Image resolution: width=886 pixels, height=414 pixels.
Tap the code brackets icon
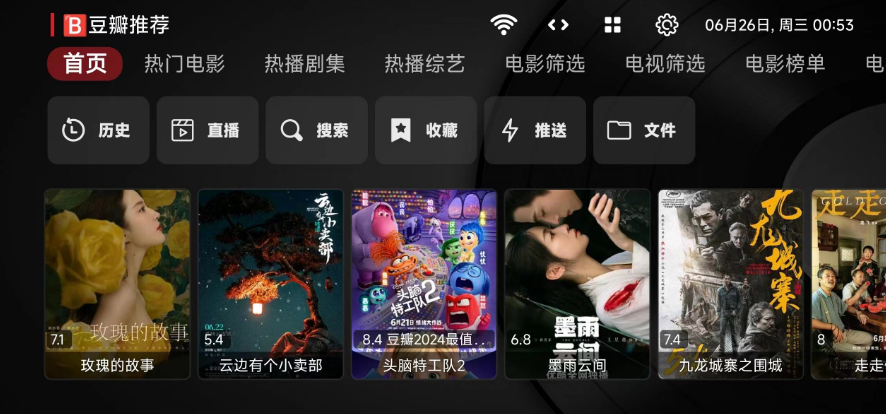click(x=558, y=25)
